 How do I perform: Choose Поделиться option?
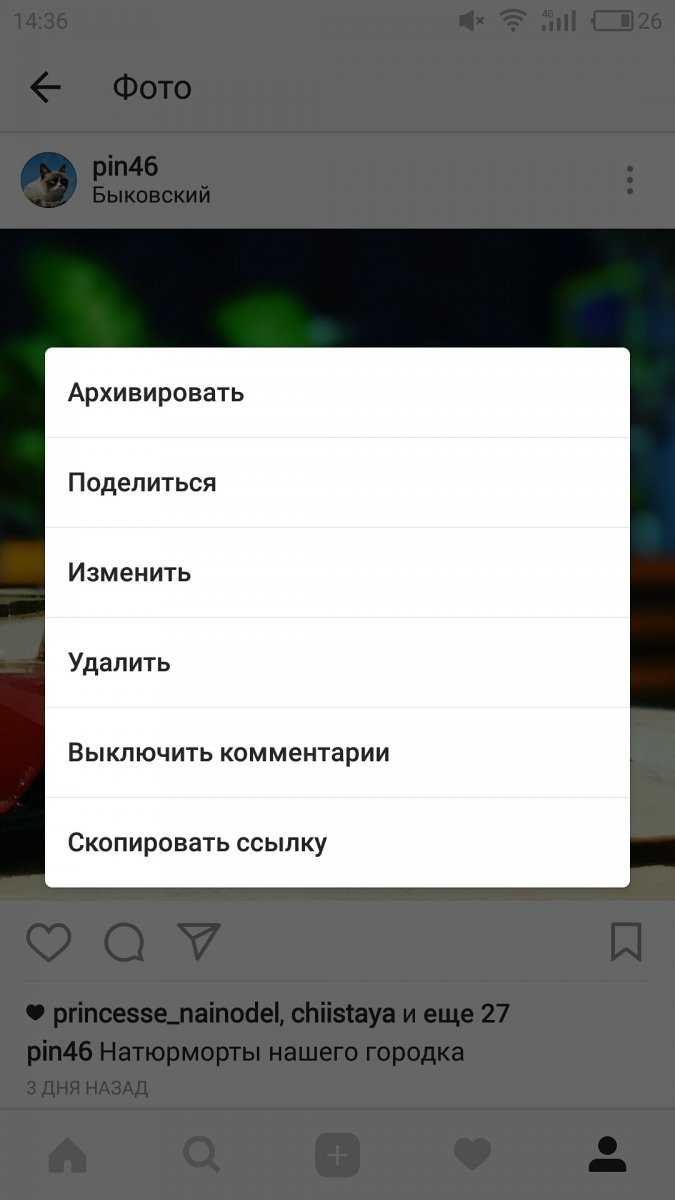(x=337, y=482)
